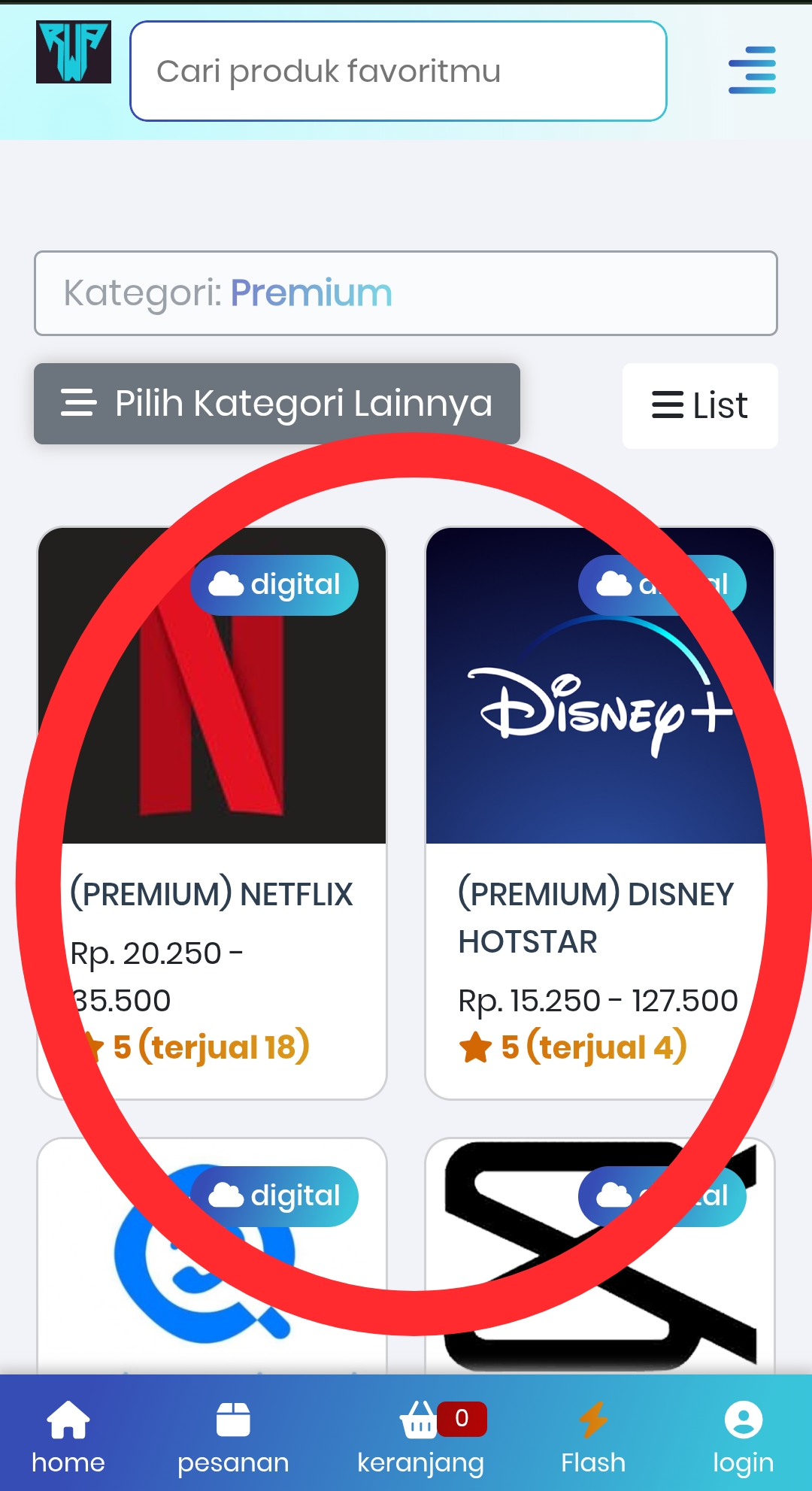Tap the search box 'Cari produk favoritmu'
The width and height of the screenshot is (812, 1491).
398,71
